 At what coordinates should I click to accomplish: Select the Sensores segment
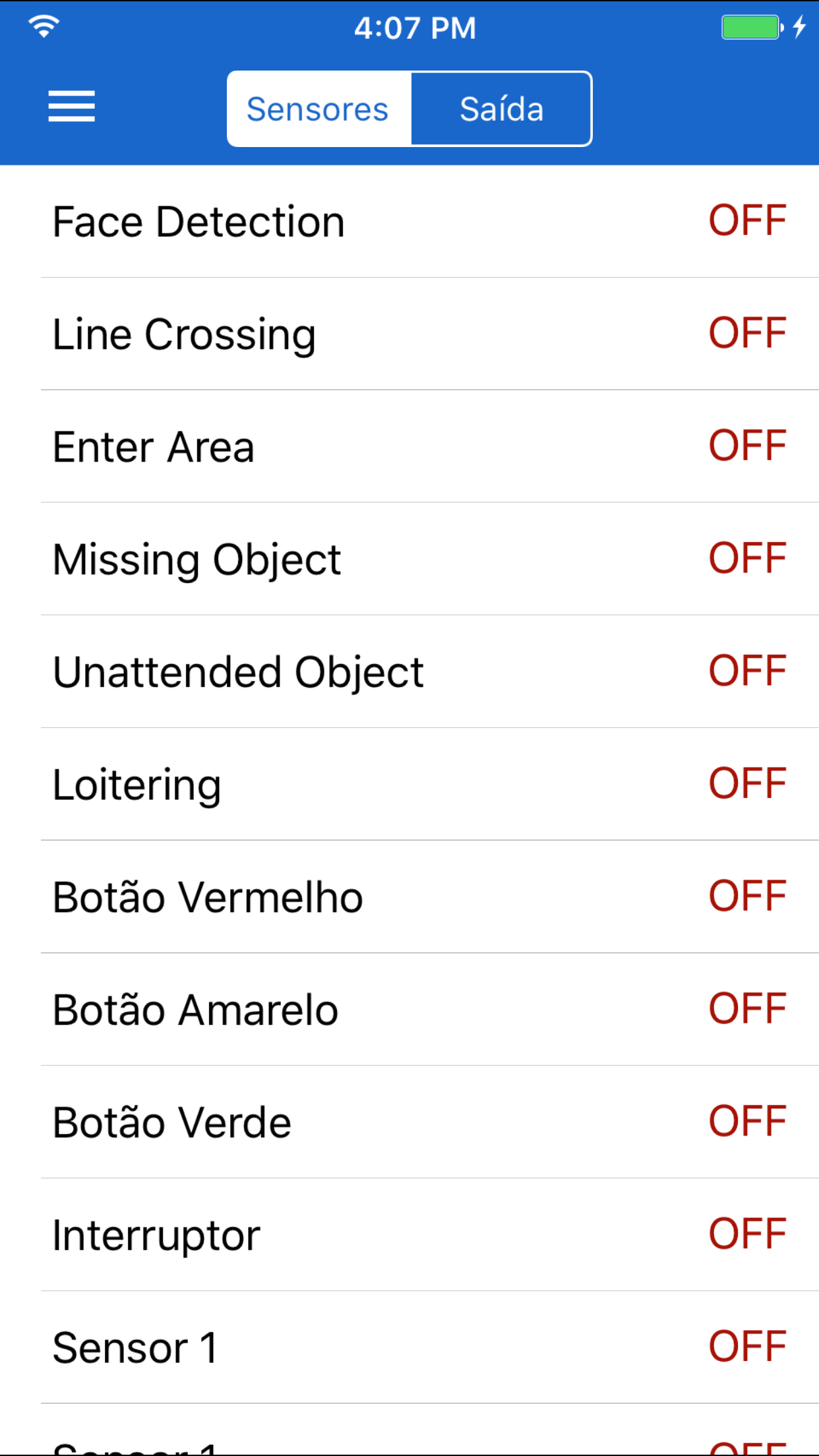(319, 109)
